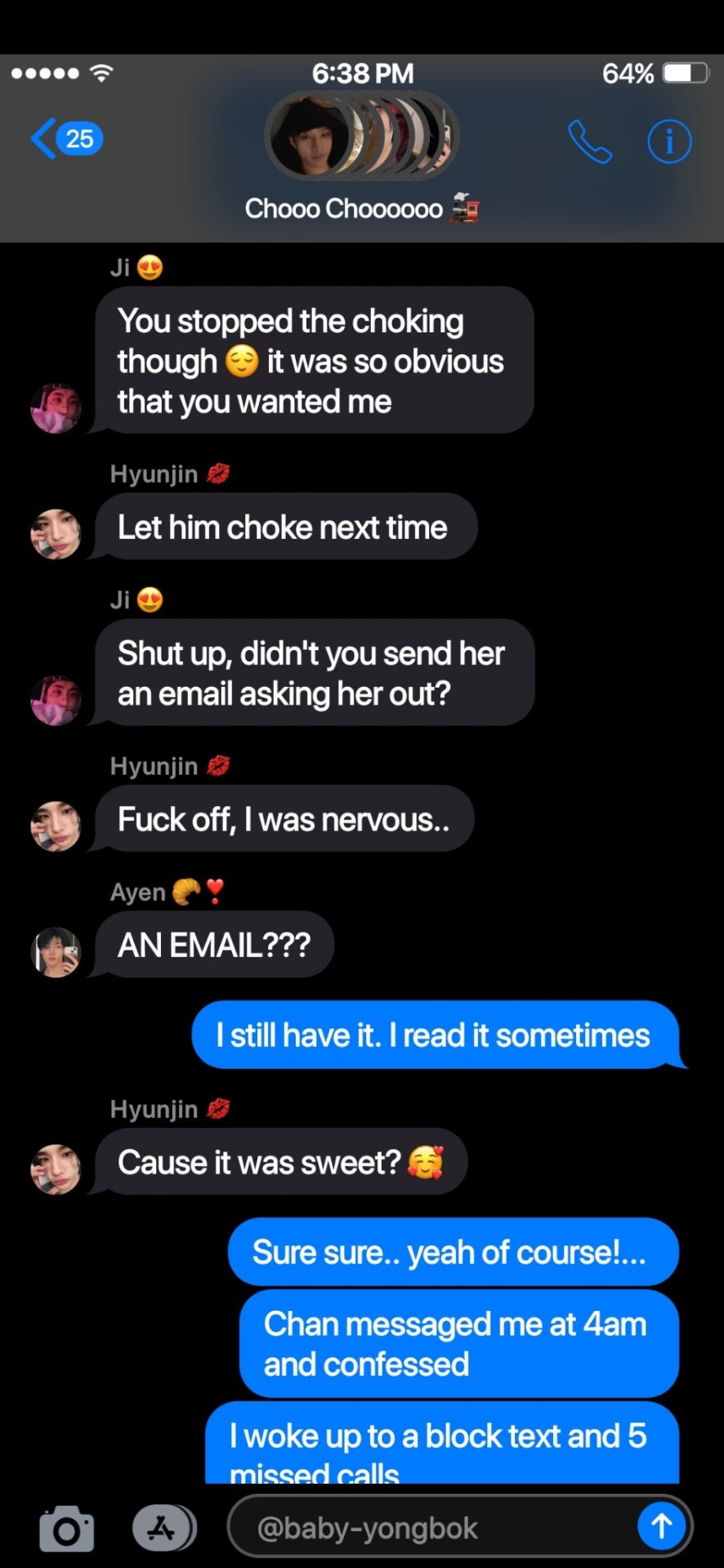724x1568 pixels.
Task: Start a voice call with the group
Action: (589, 142)
